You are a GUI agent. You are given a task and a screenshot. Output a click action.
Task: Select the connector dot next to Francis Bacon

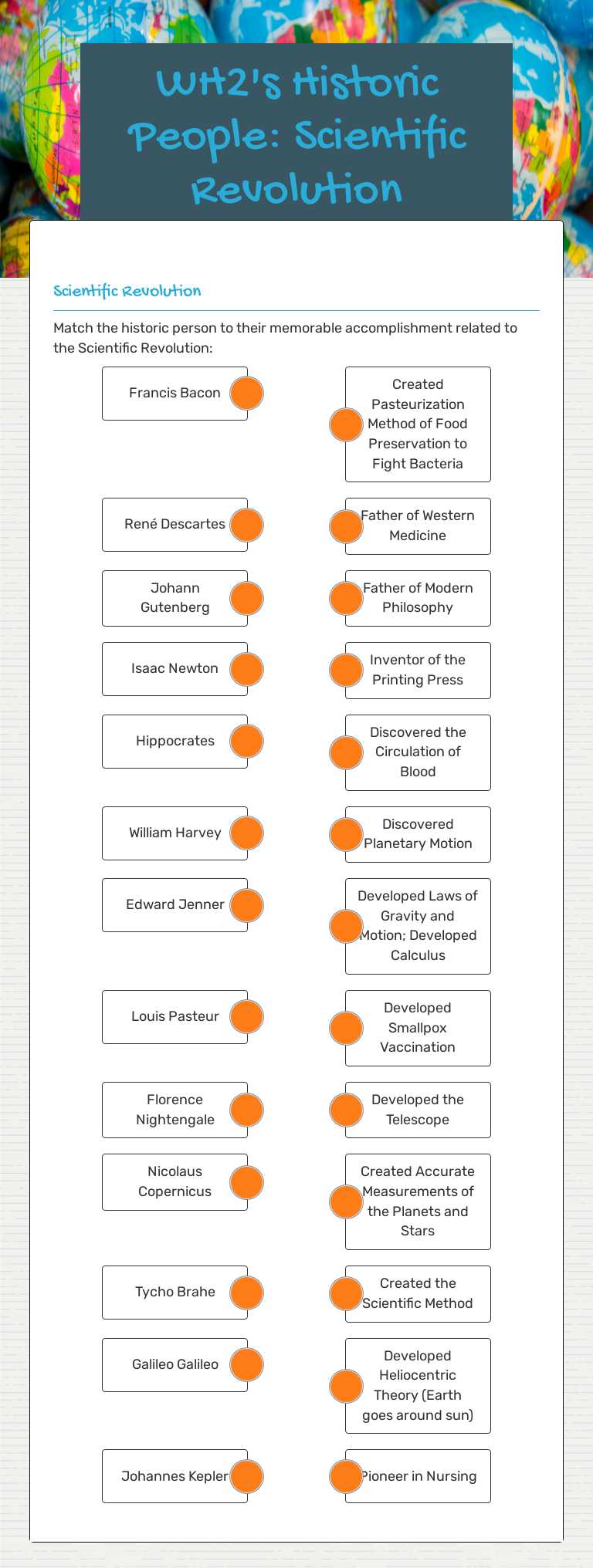pos(246,393)
